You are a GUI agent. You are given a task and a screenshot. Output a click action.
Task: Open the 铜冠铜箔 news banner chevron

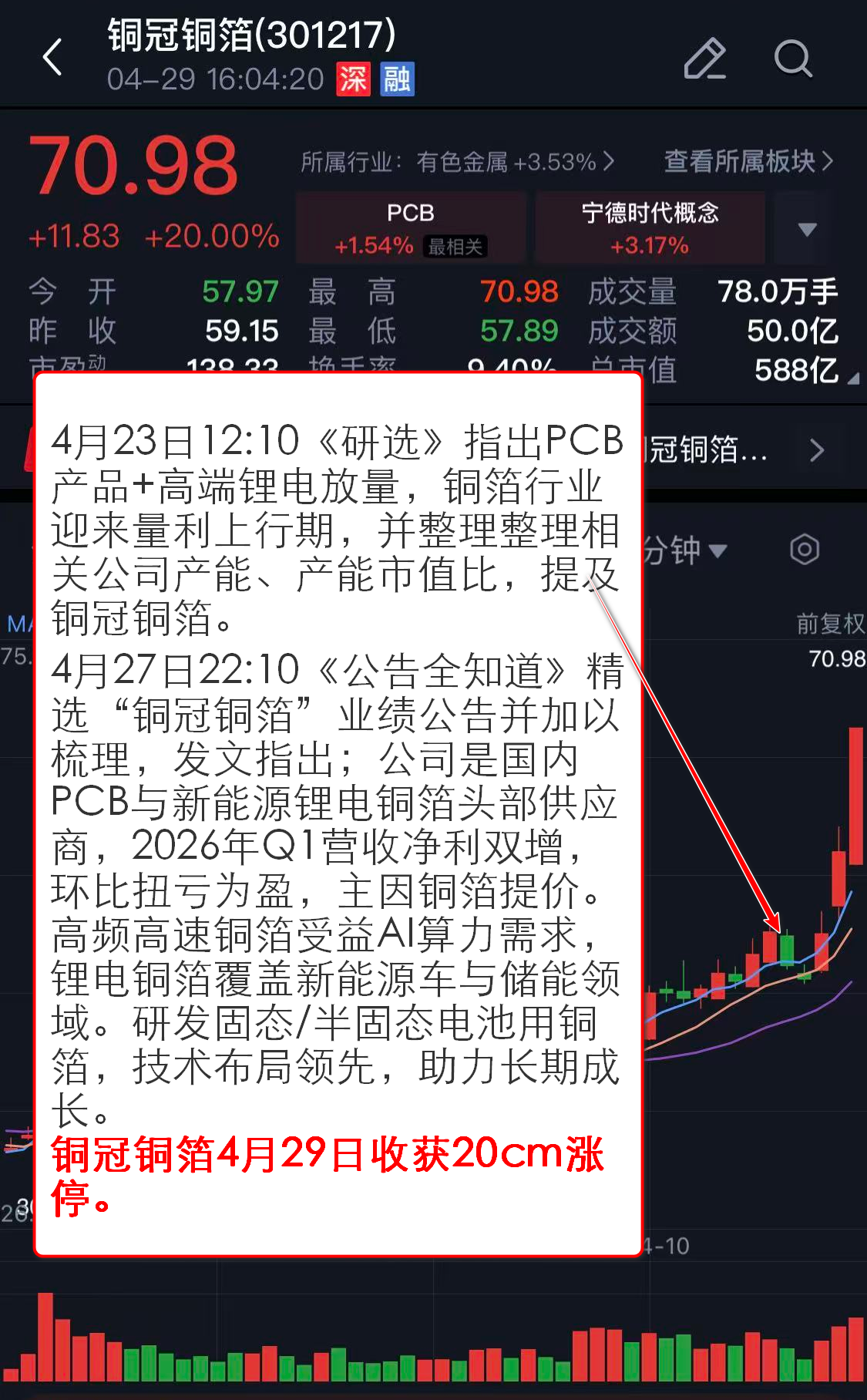point(817,450)
